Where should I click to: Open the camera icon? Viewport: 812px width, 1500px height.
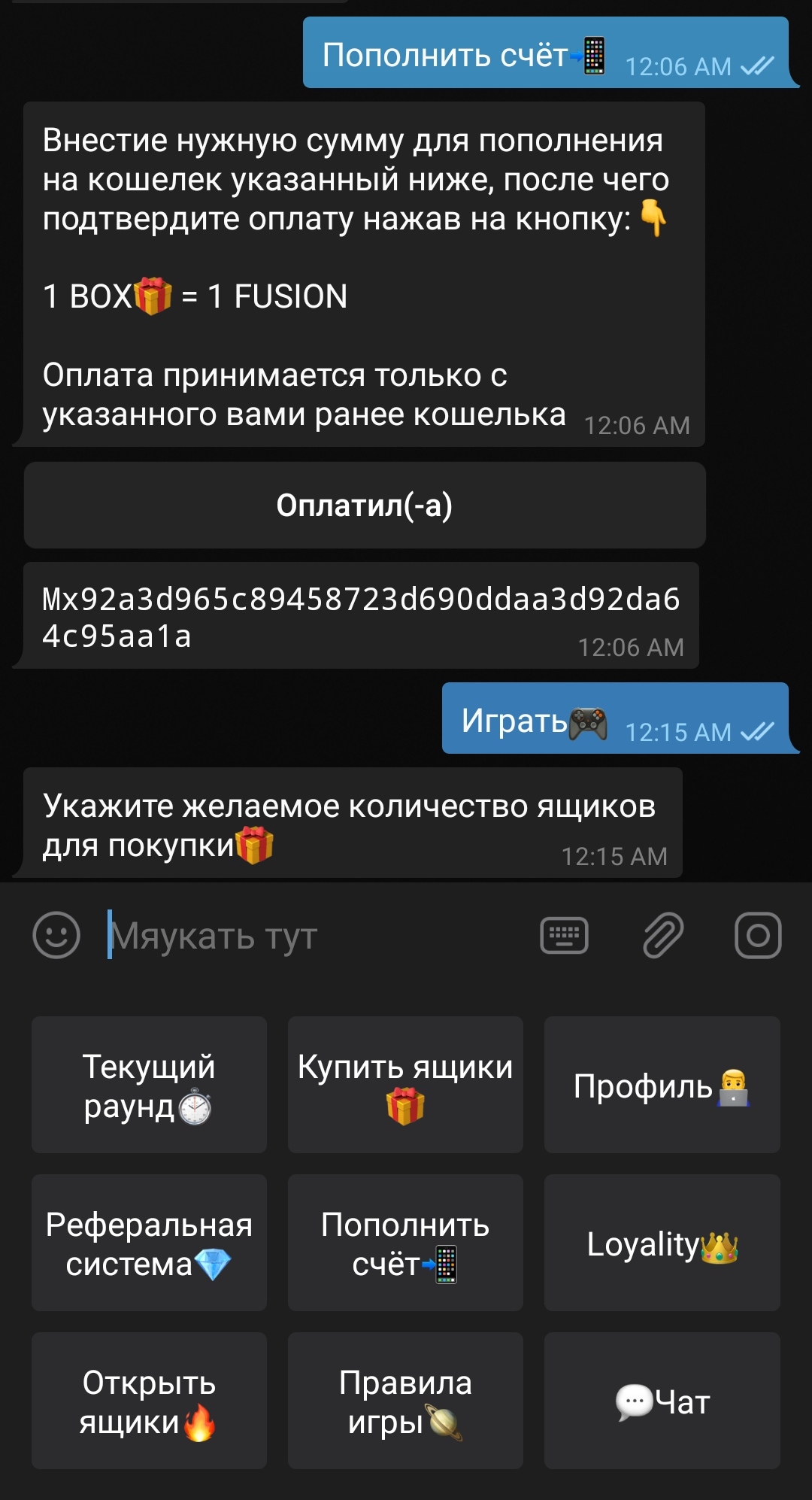tap(757, 935)
